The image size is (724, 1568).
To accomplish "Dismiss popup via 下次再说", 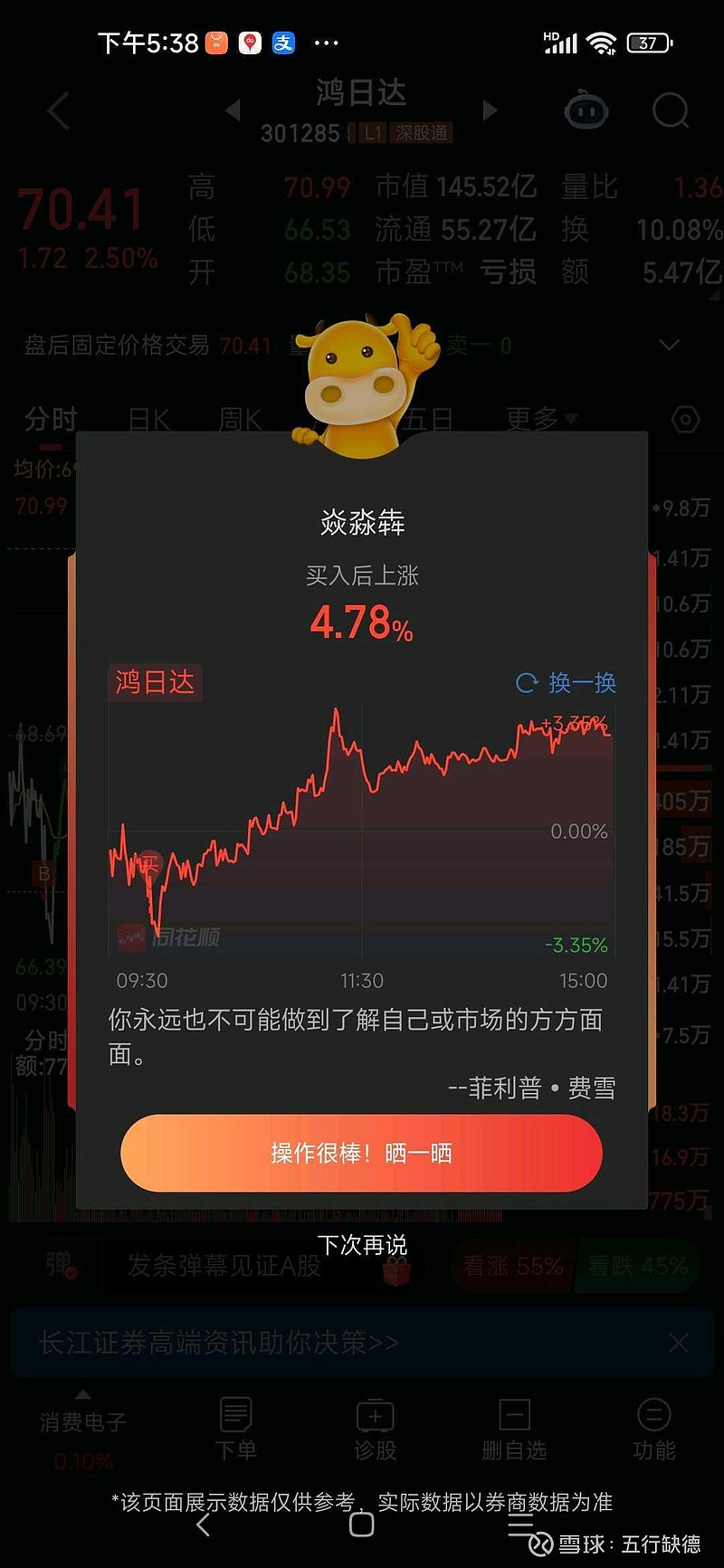I will point(361,1245).
